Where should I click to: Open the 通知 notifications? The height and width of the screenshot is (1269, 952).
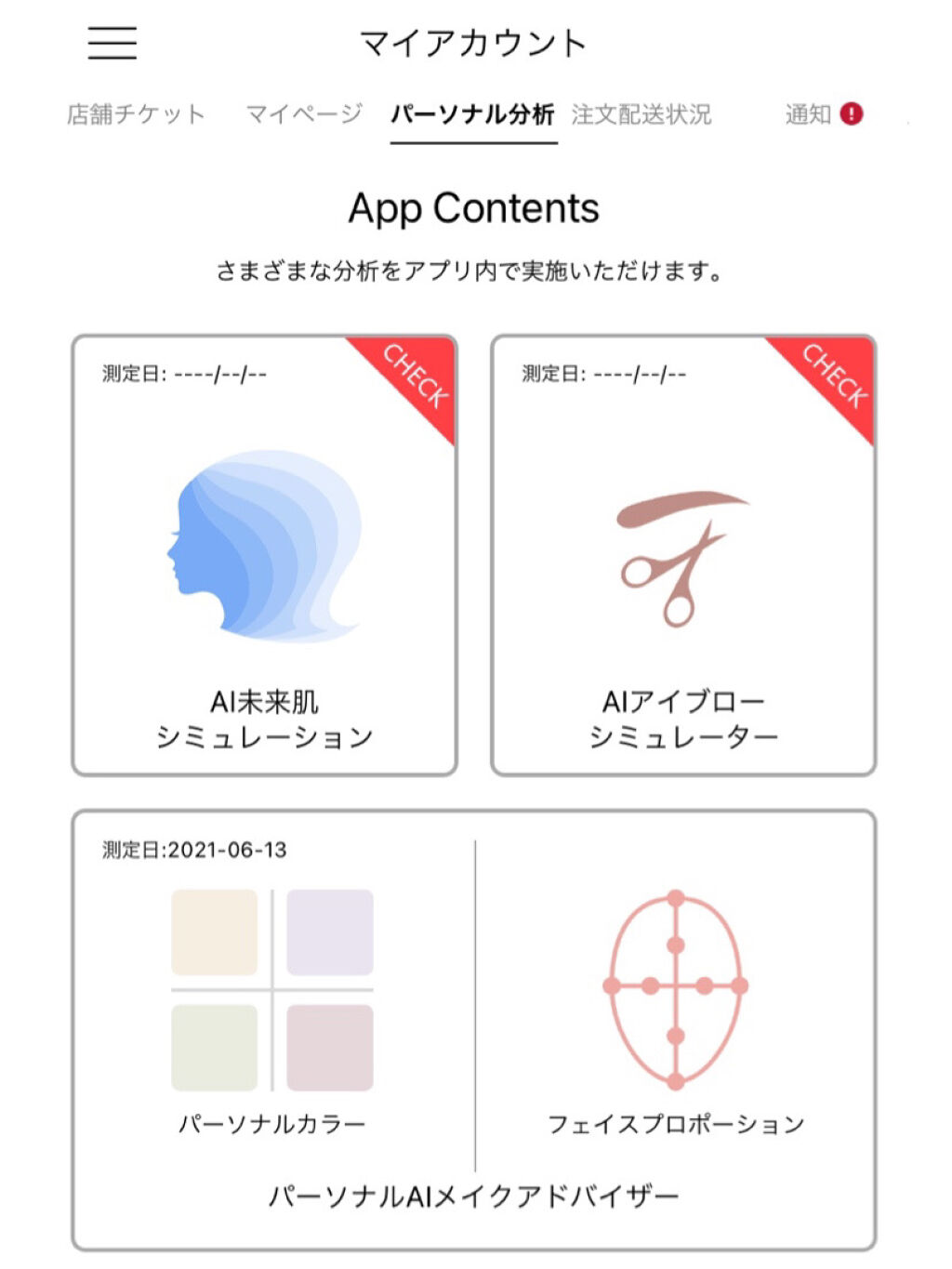point(808,113)
